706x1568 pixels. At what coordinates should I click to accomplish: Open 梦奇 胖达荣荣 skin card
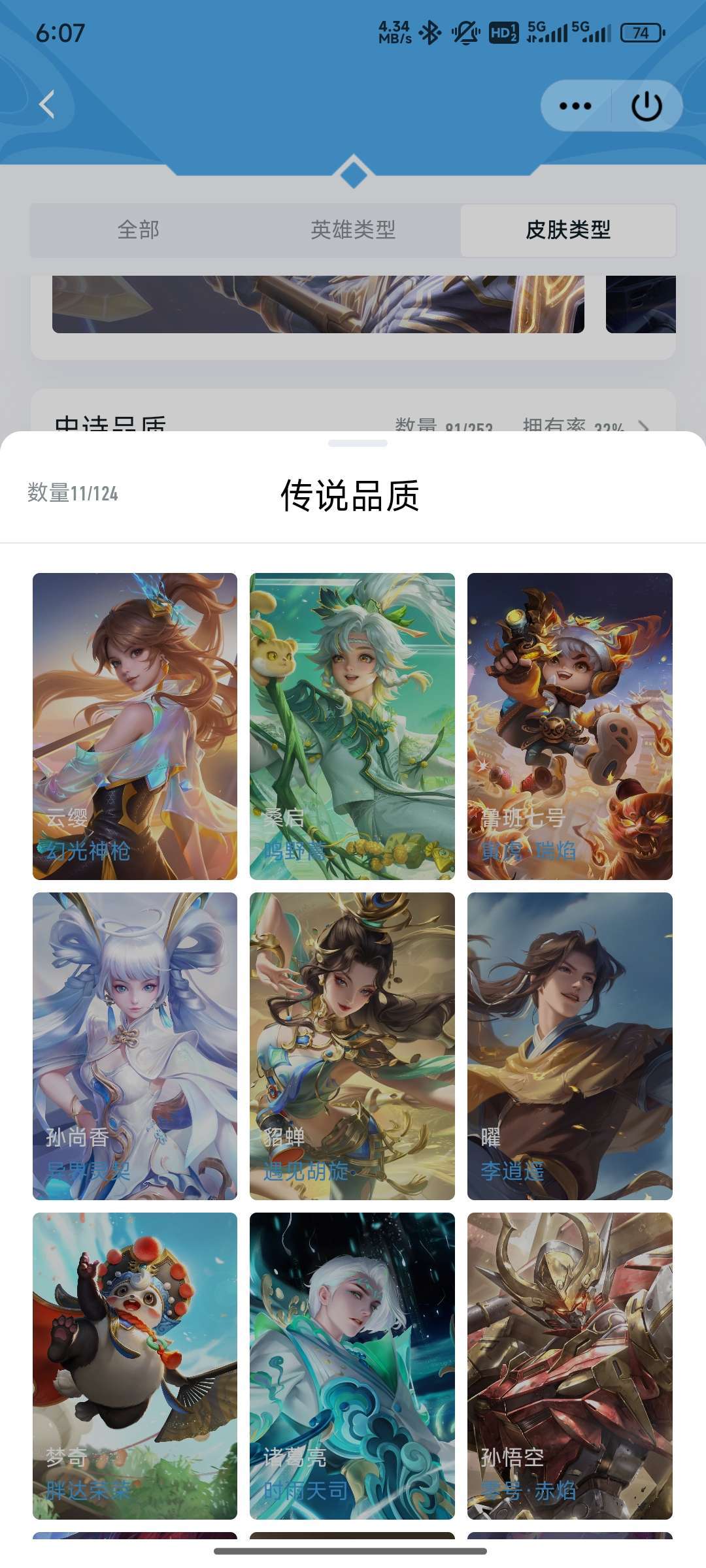click(135, 1366)
